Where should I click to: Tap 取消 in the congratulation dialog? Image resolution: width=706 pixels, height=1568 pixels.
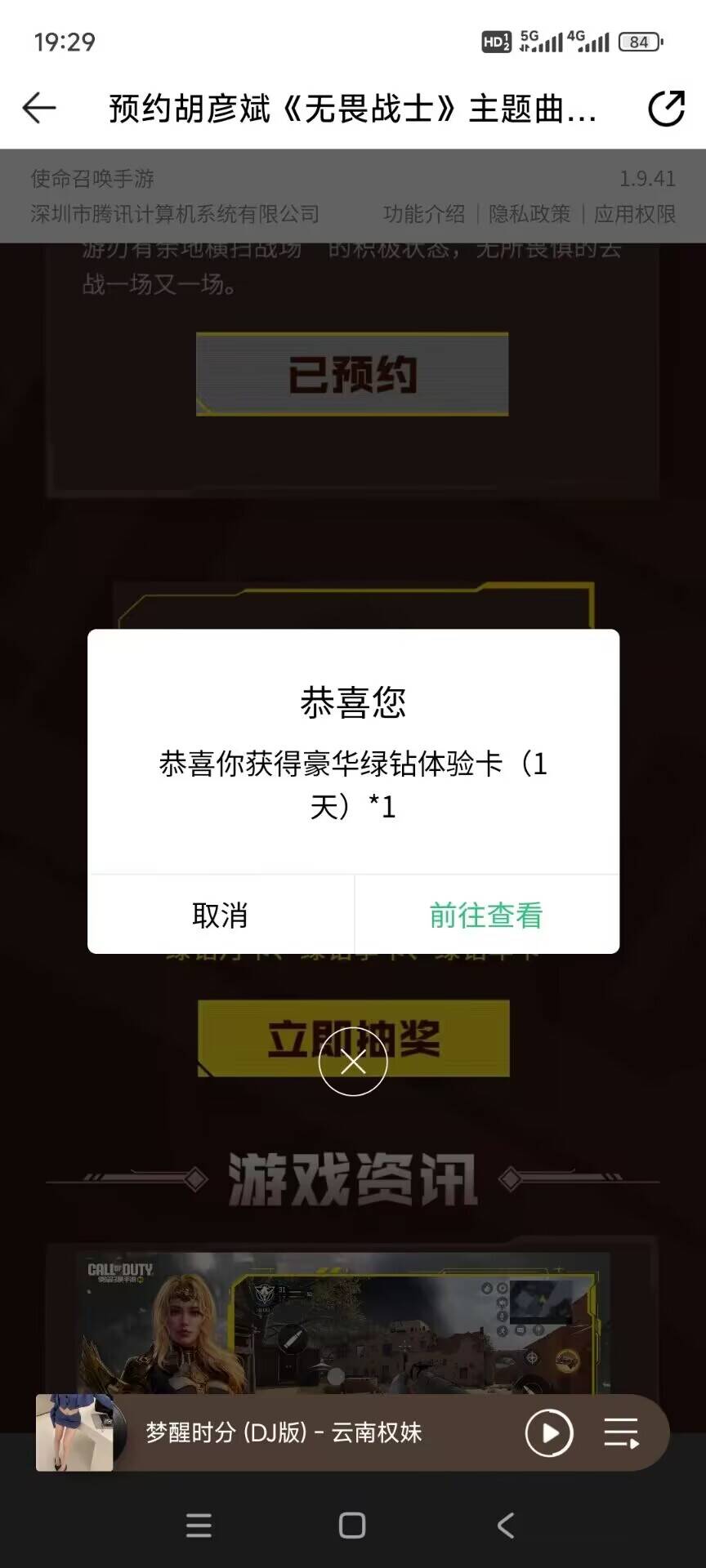point(220,915)
